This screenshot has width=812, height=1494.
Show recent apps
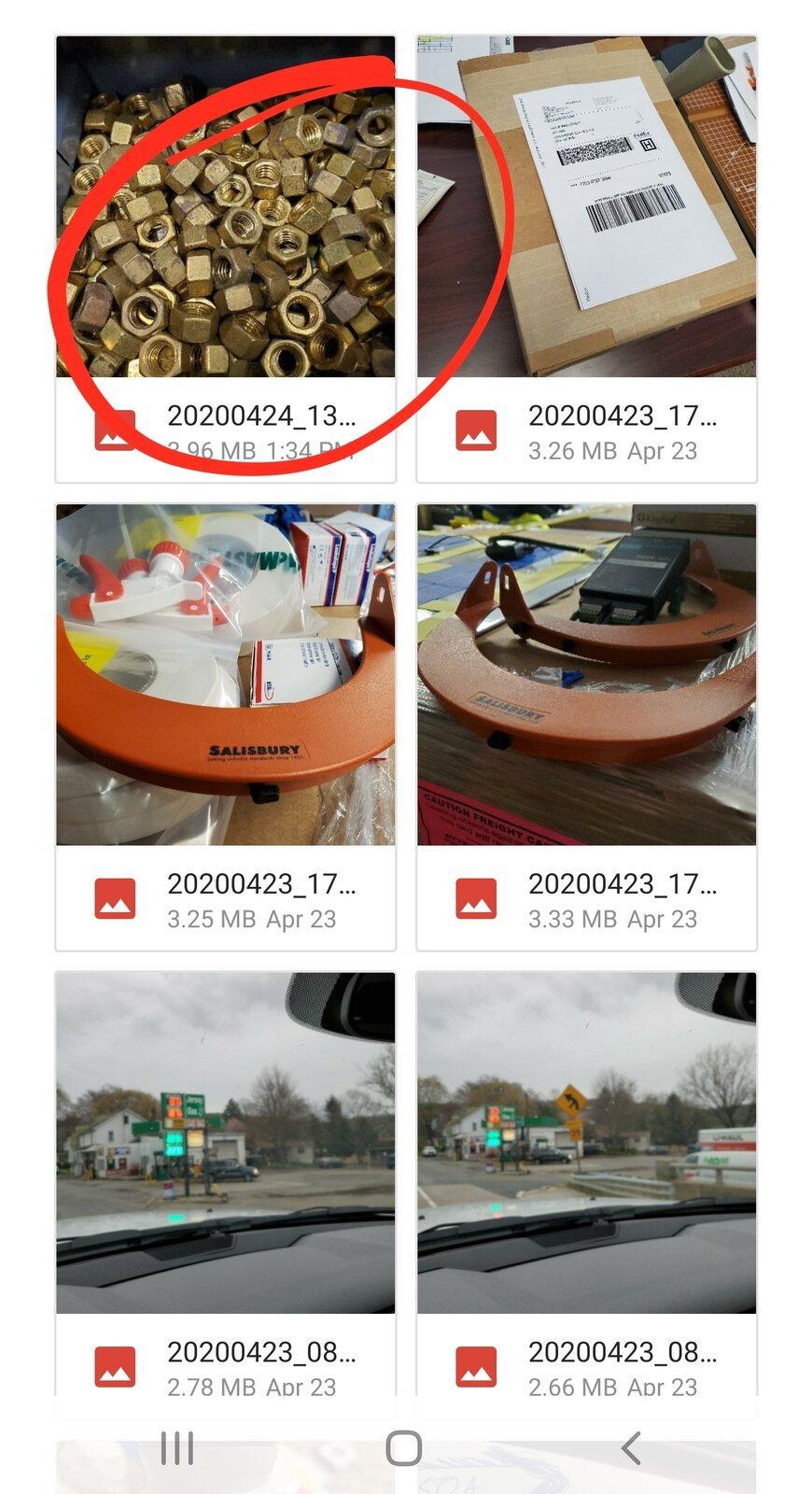(177, 1448)
